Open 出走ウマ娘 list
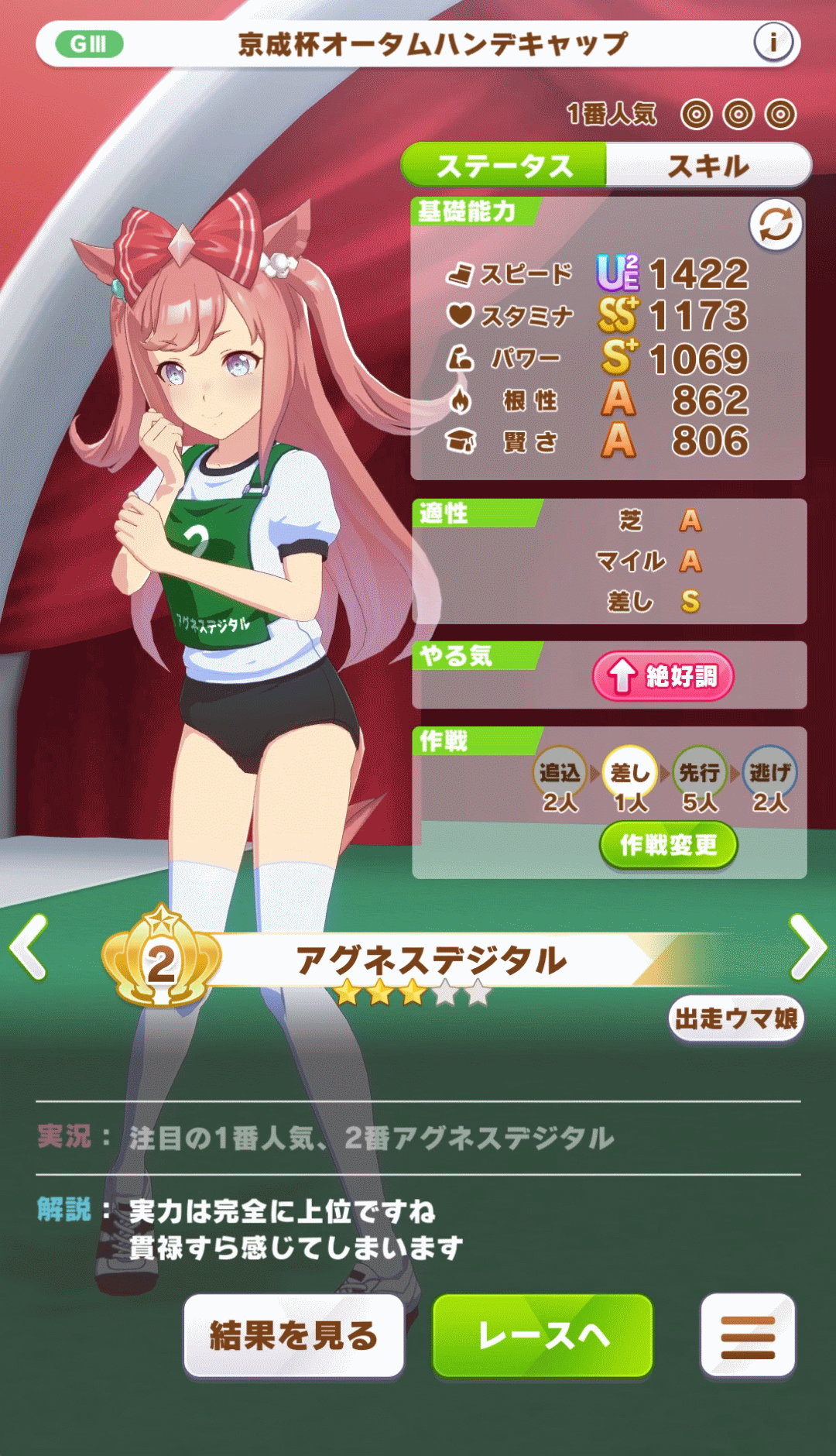Screen dimensions: 836x1456 (x=735, y=1018)
